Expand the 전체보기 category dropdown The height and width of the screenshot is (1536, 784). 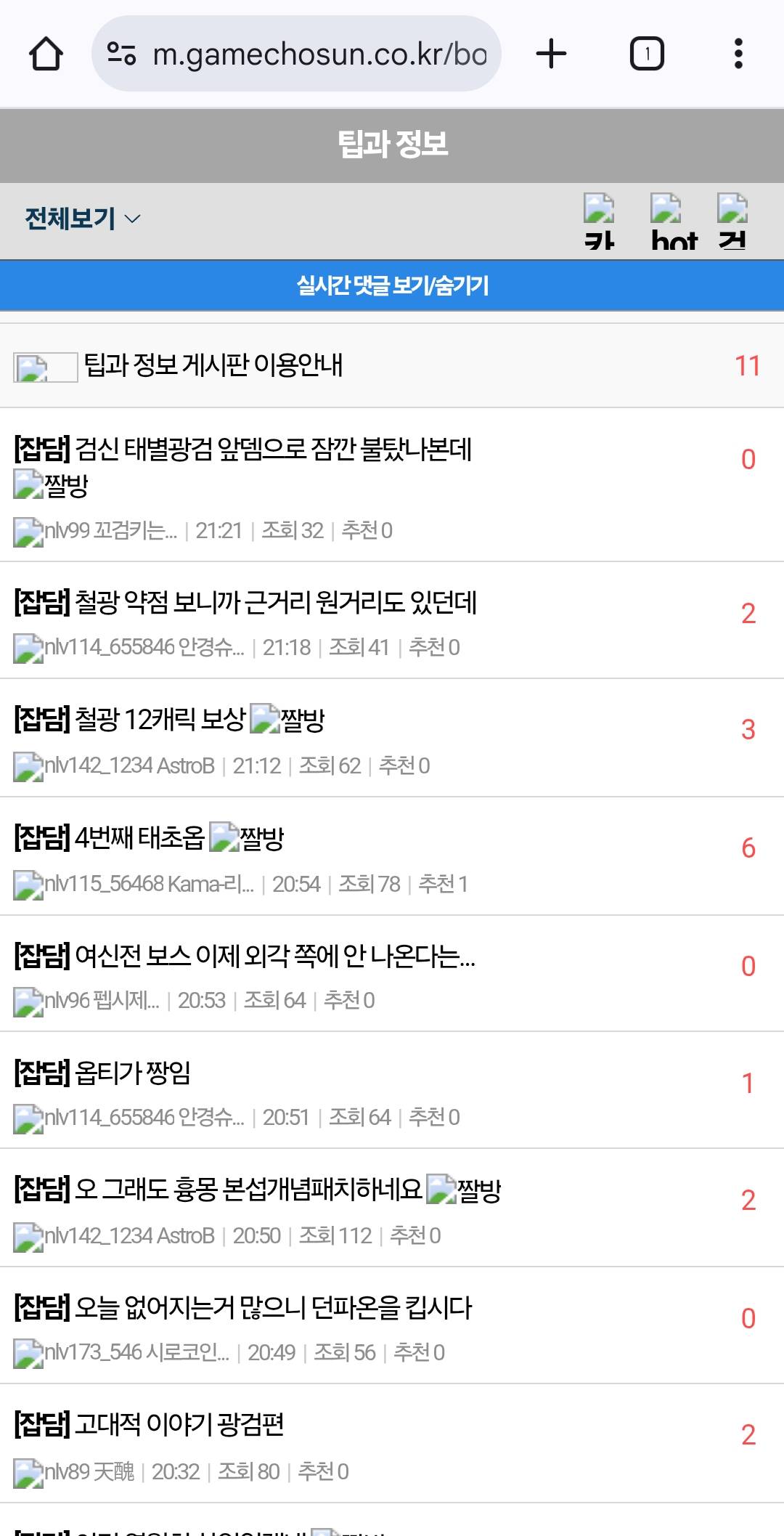click(82, 219)
